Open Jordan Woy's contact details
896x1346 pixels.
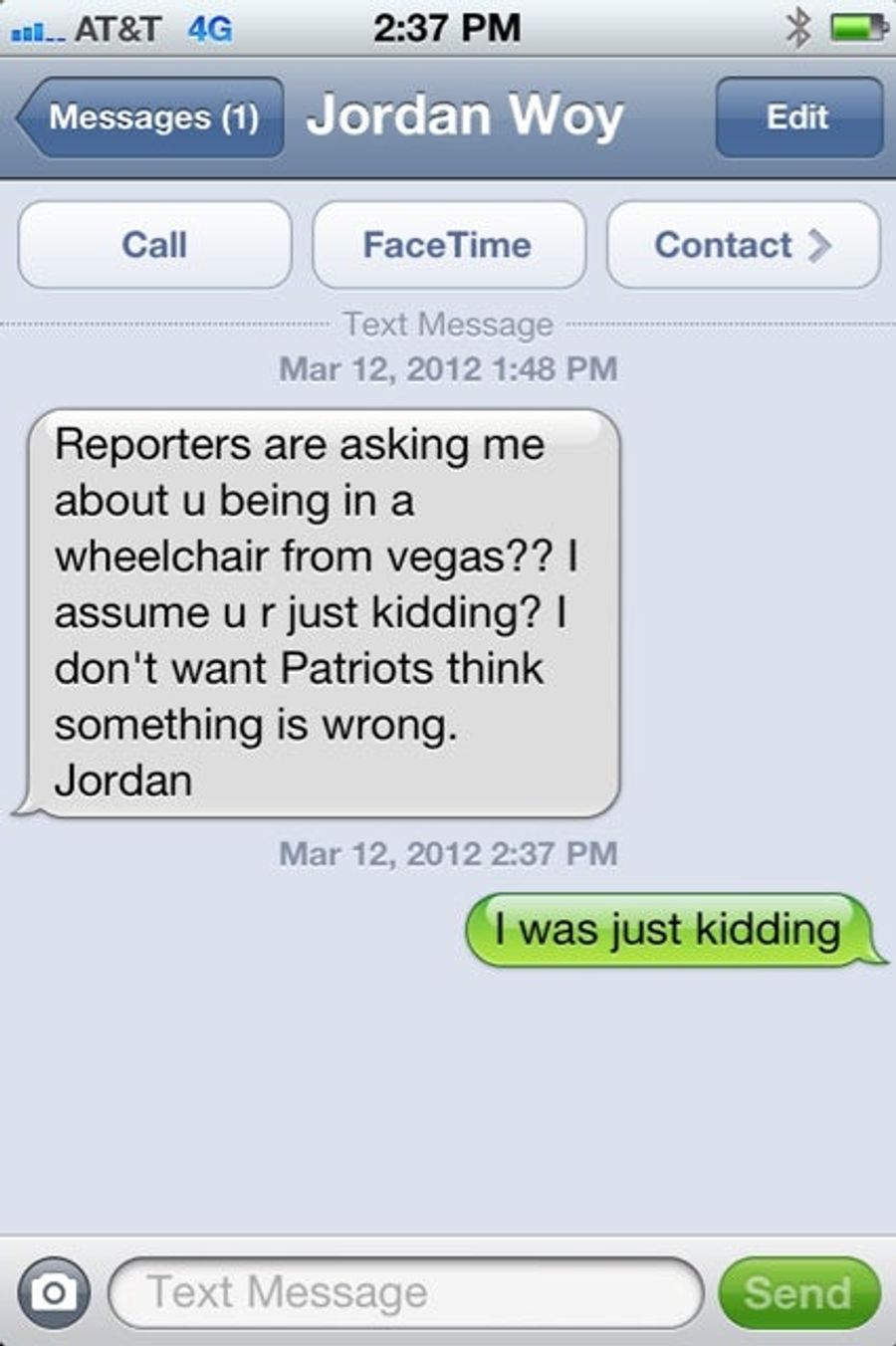(x=743, y=245)
